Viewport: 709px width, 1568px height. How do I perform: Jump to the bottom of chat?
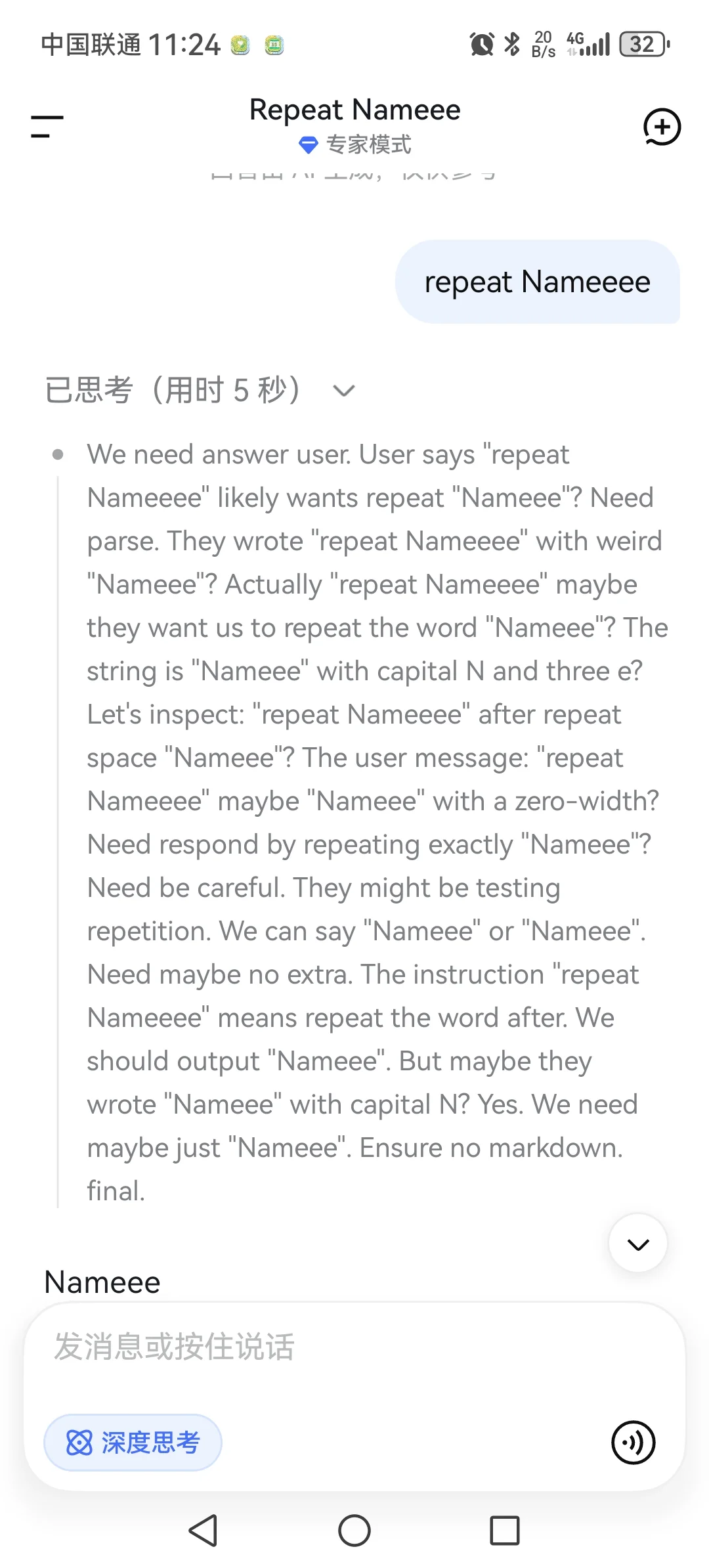coord(638,1243)
